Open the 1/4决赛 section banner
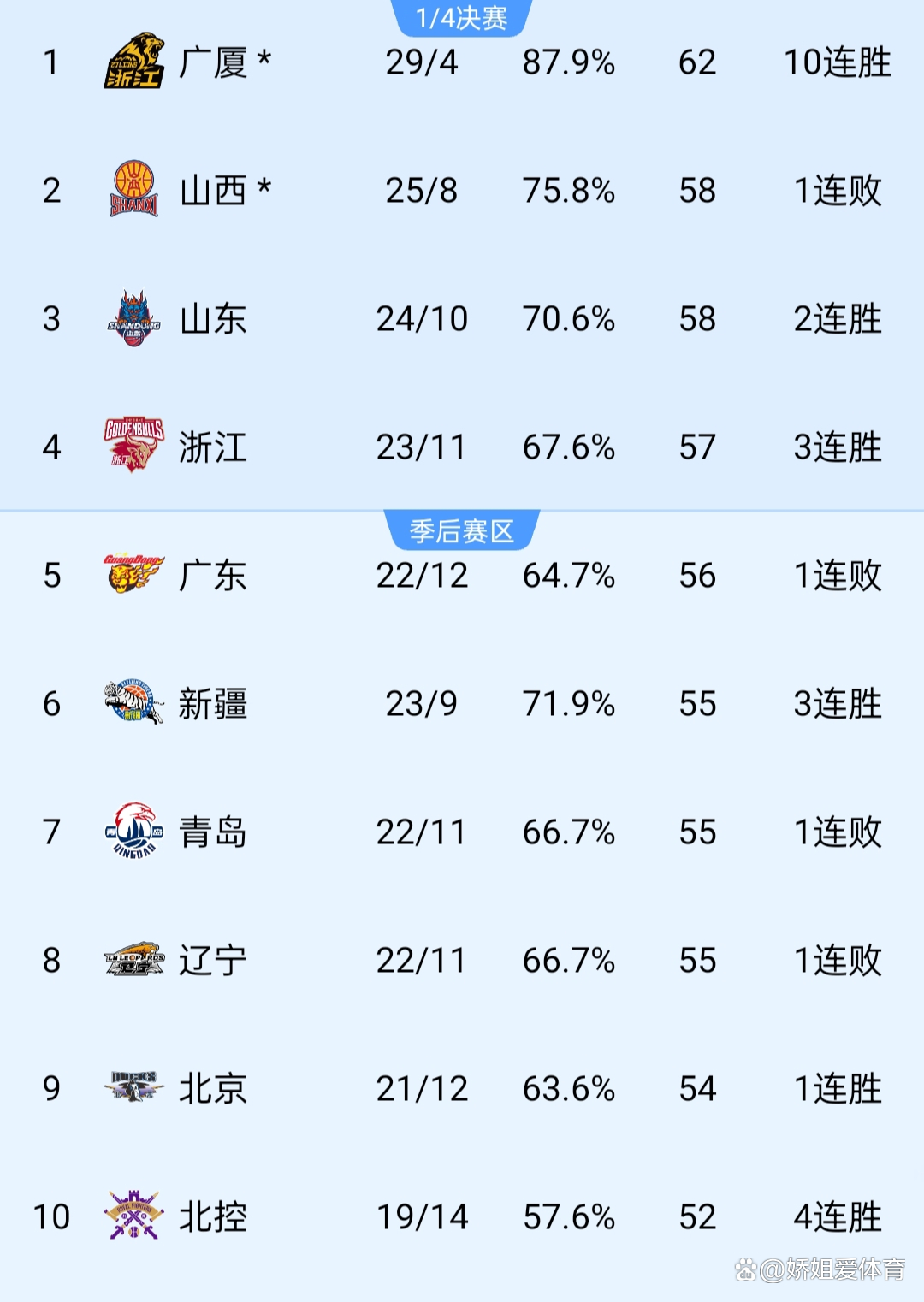Screen dimensions: 924x1302 pyautogui.click(x=462, y=14)
